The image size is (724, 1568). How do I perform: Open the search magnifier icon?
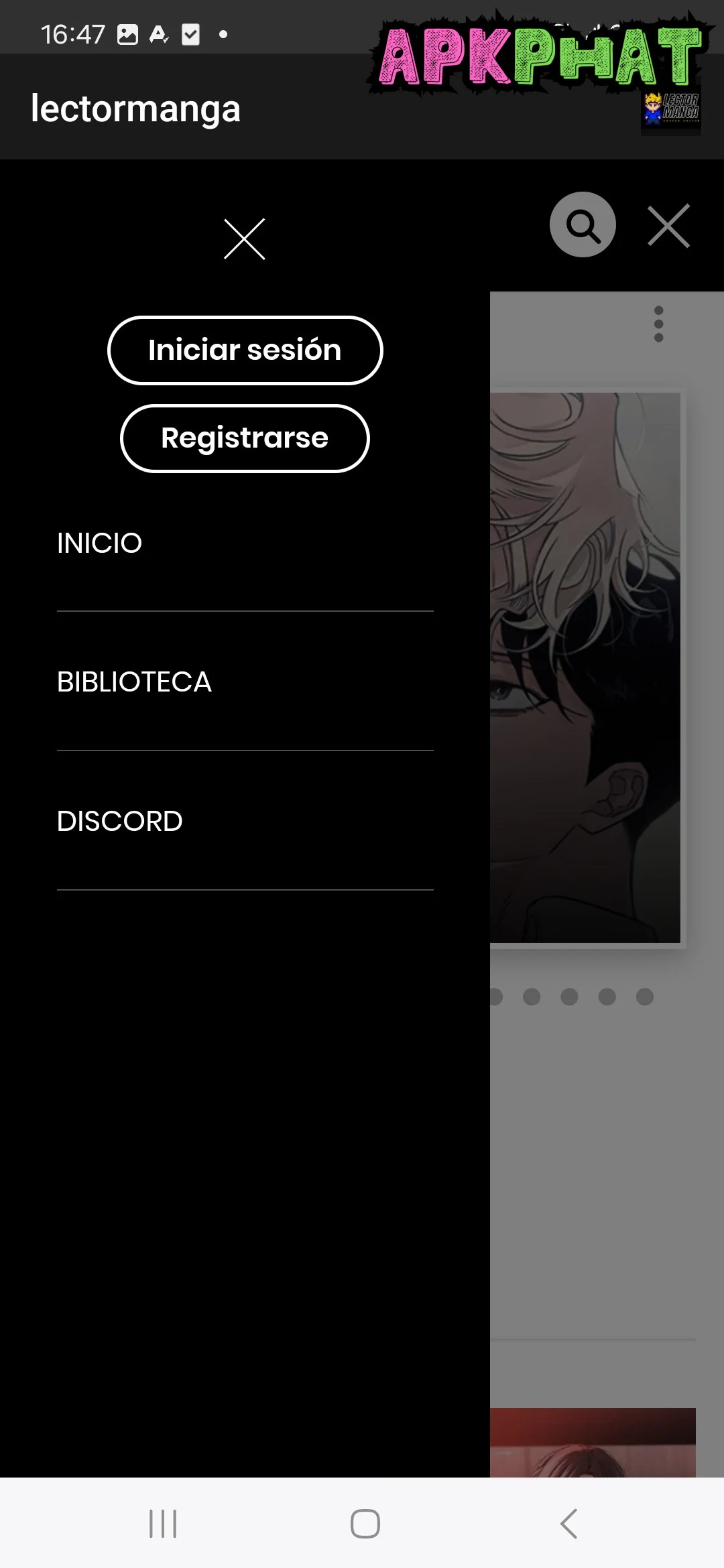[583, 225]
